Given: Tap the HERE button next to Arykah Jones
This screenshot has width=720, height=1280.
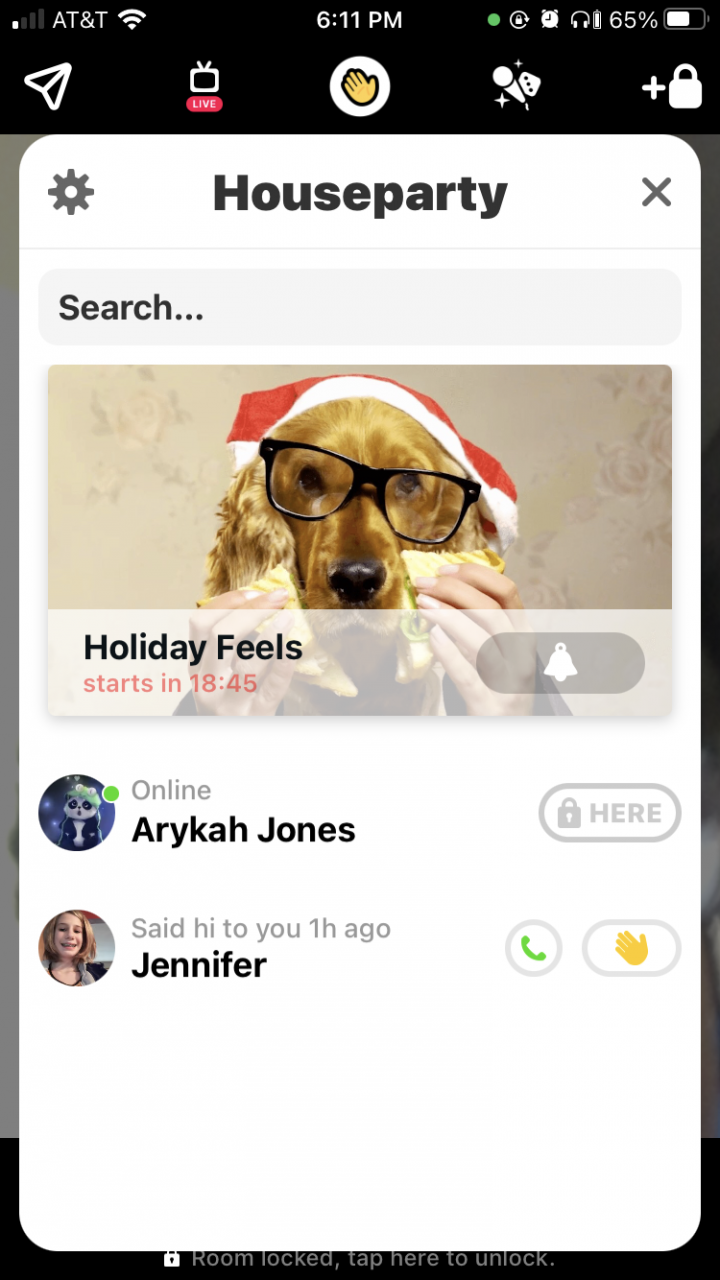Looking at the screenshot, I should tap(610, 813).
